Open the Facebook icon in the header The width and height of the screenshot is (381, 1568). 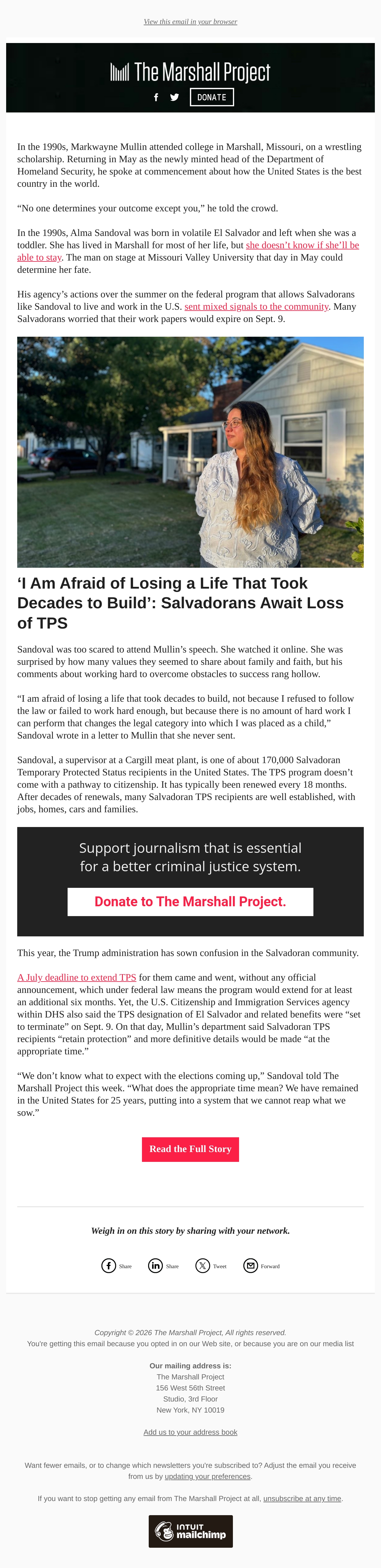tap(156, 97)
